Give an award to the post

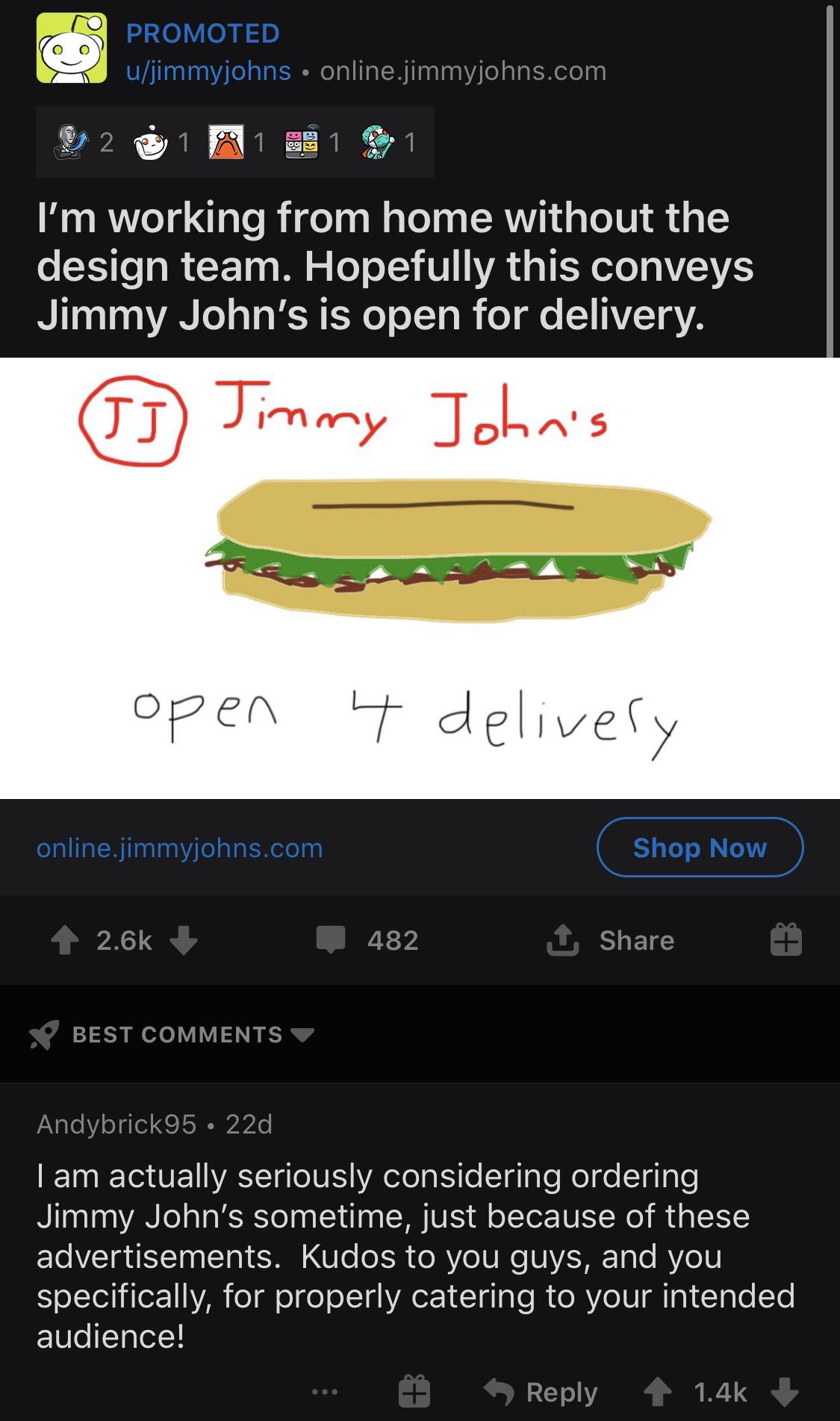point(785,940)
